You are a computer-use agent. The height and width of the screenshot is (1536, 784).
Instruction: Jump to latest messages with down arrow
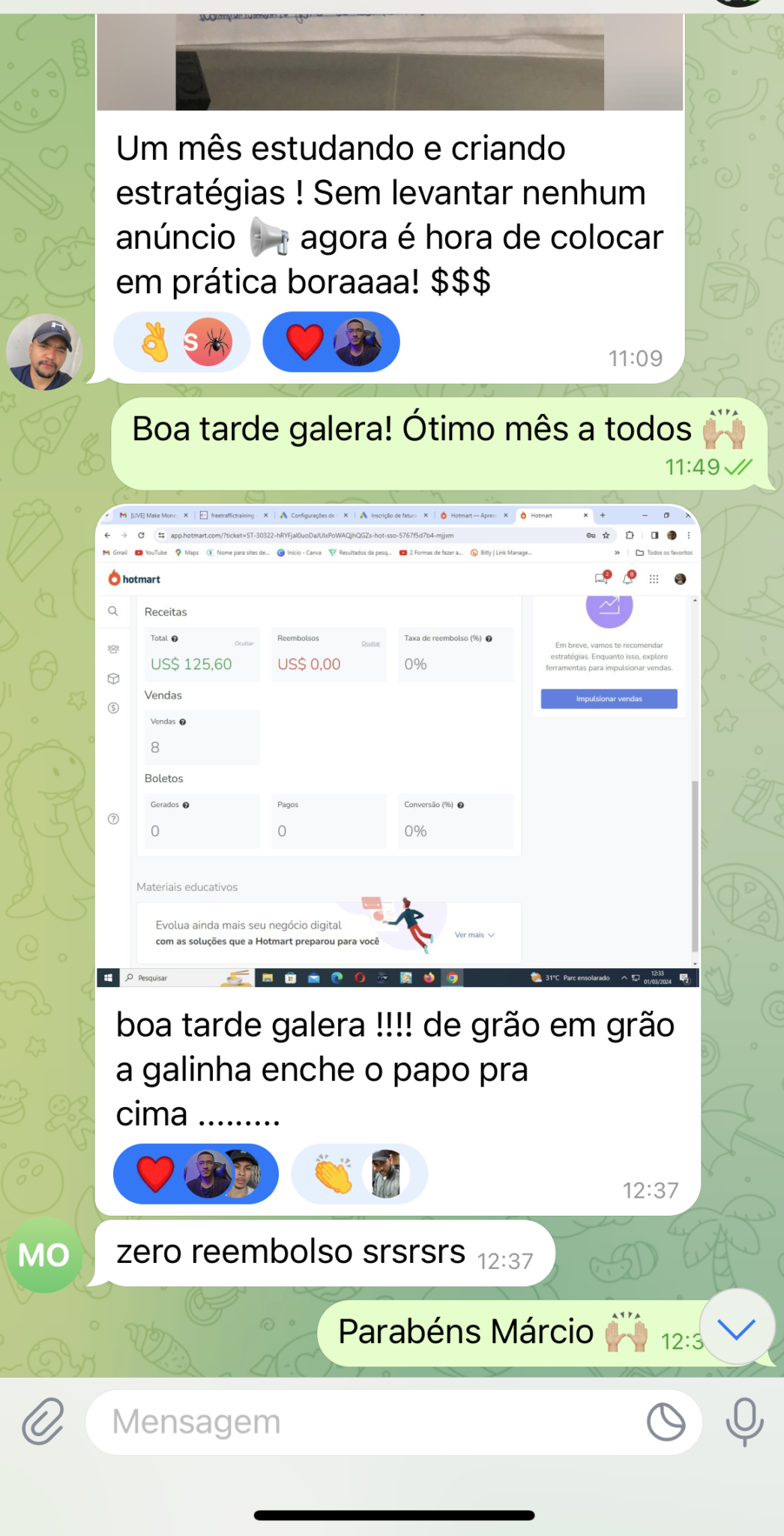738,1328
